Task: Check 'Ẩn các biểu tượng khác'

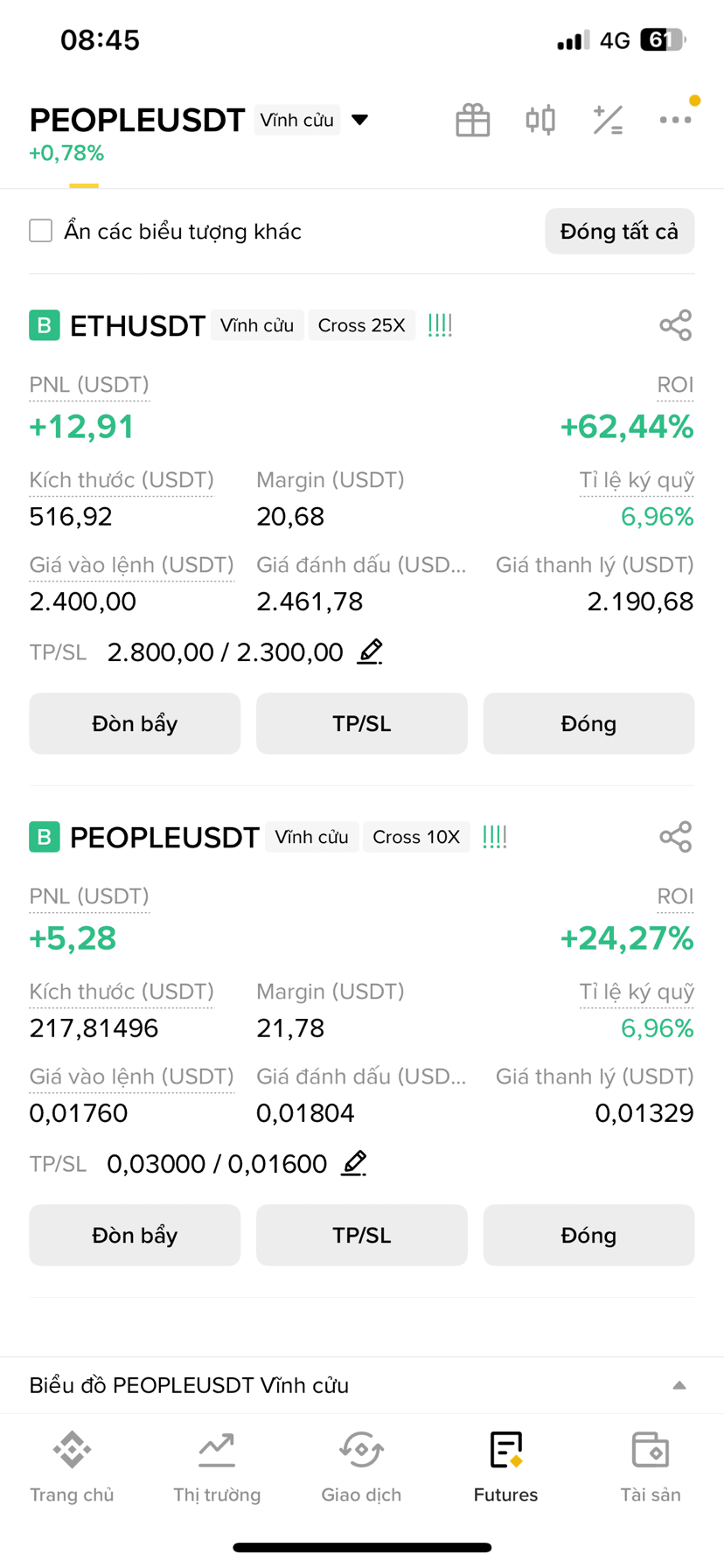Action: (40, 231)
